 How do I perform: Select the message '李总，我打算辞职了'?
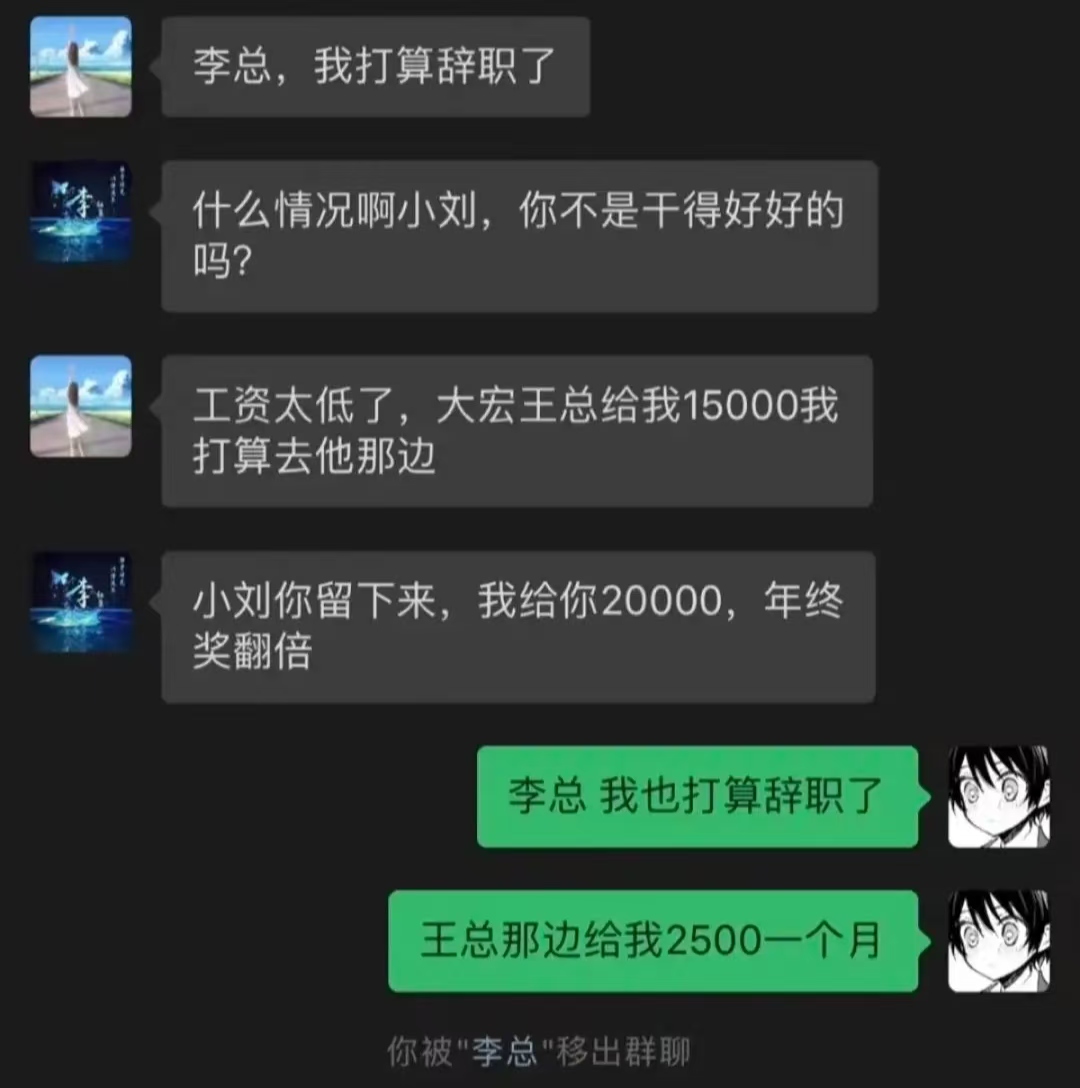[375, 65]
